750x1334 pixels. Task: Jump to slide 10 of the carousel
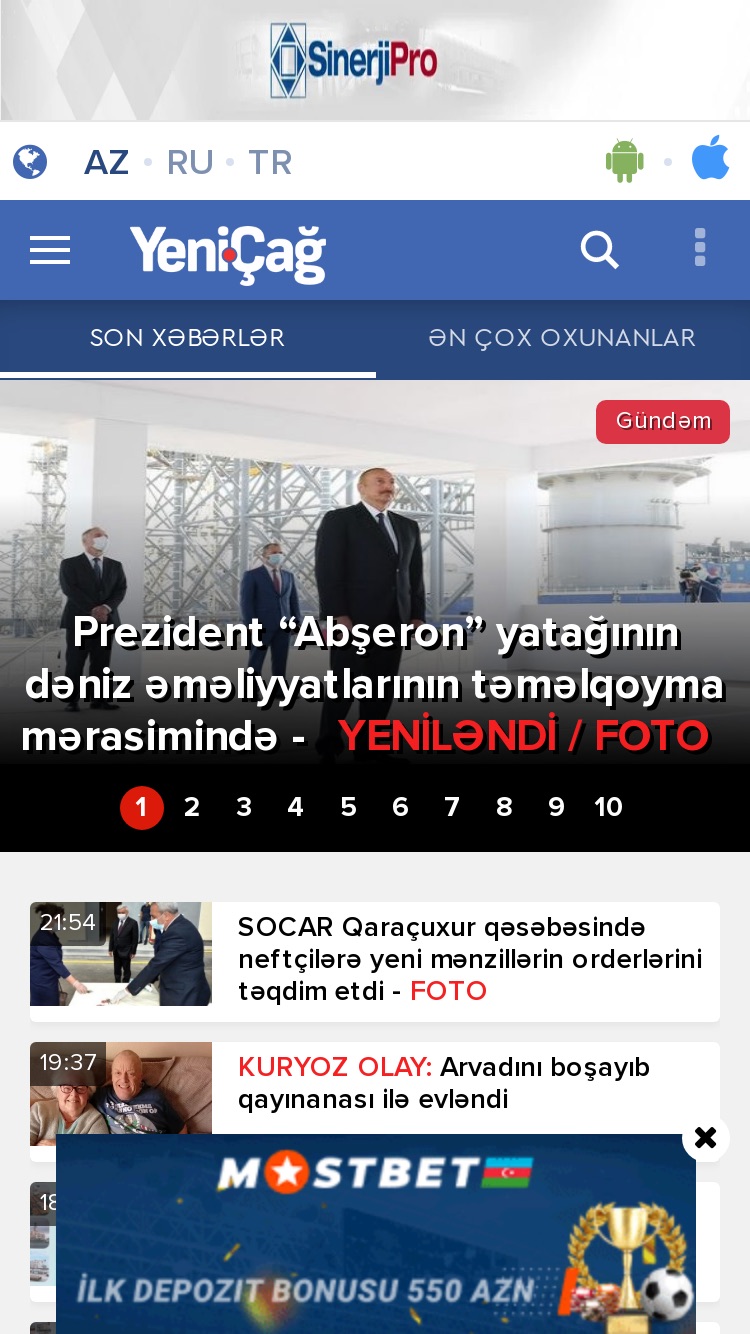pos(608,807)
